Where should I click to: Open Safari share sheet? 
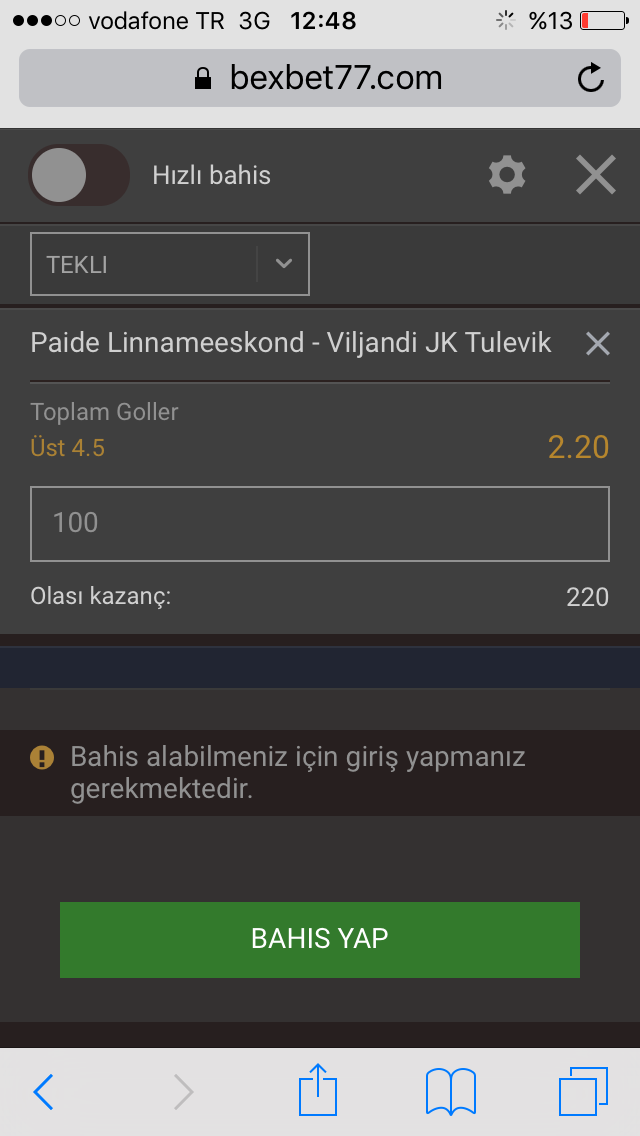(x=318, y=1088)
